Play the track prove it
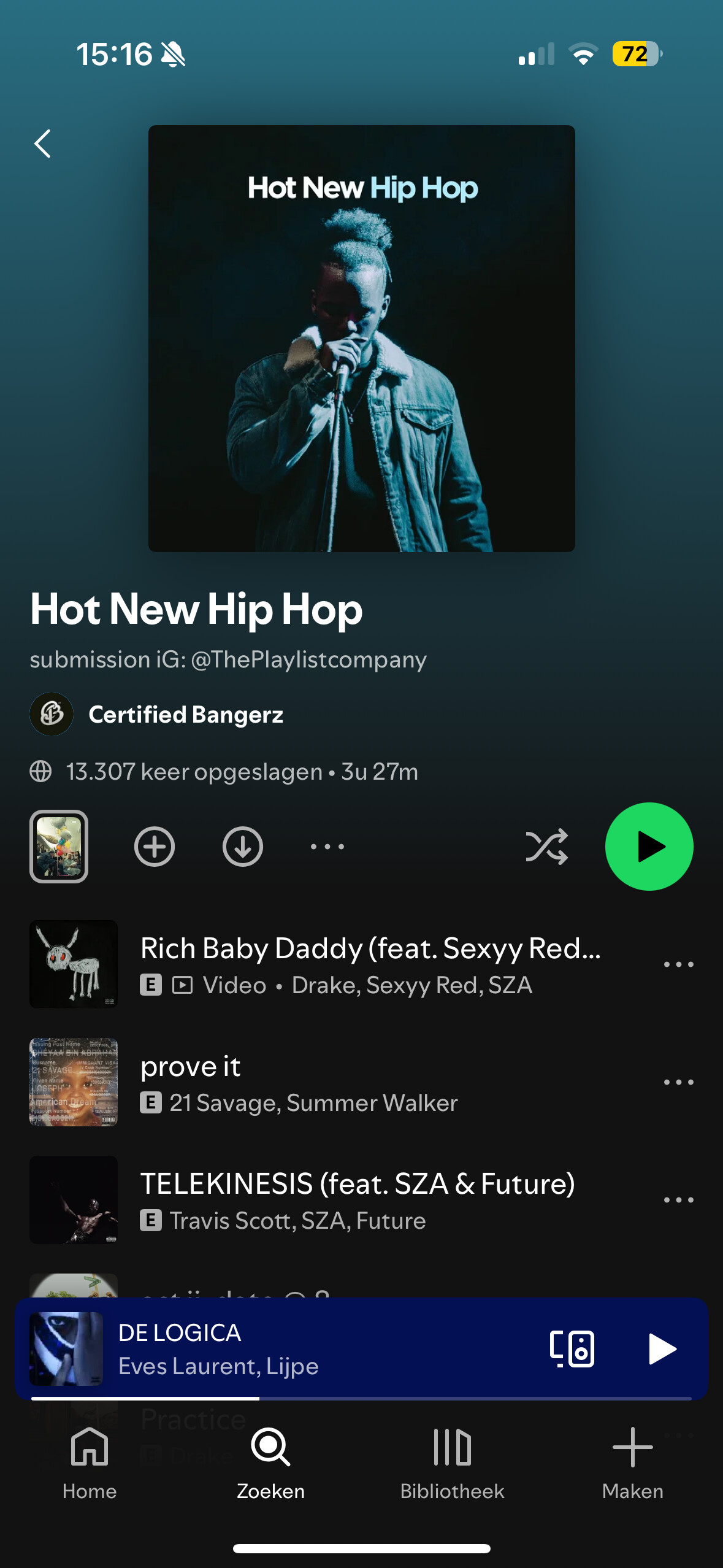Image resolution: width=723 pixels, height=1568 pixels. (x=331, y=1082)
